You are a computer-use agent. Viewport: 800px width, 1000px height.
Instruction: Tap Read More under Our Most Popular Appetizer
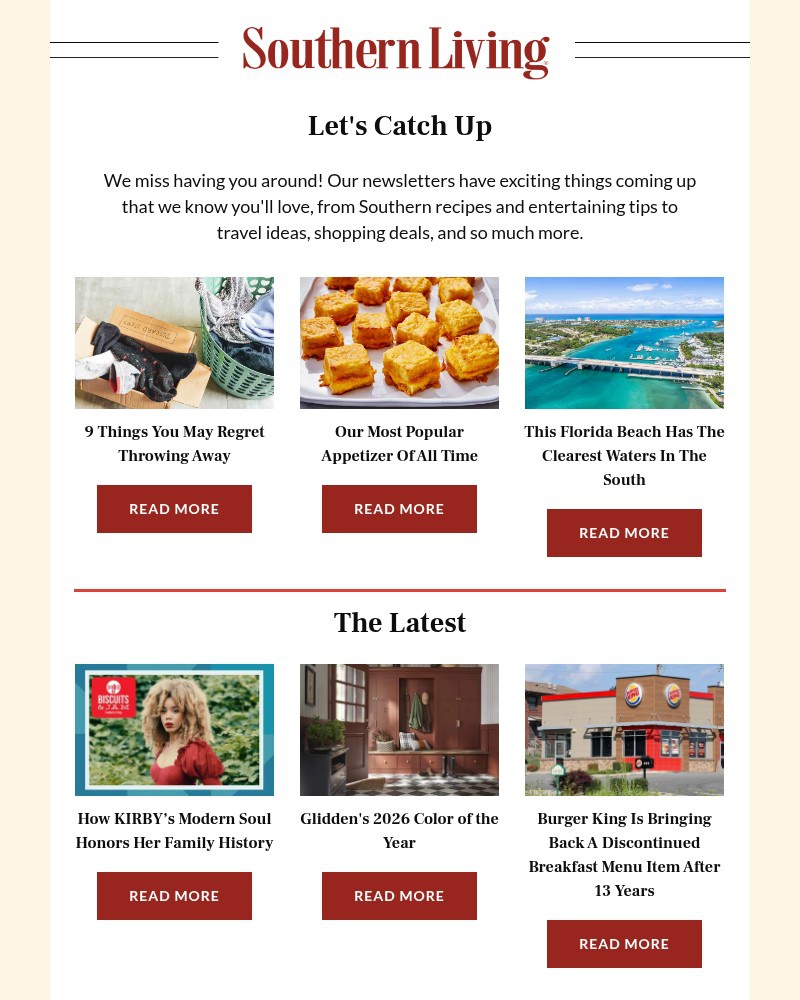[399, 509]
